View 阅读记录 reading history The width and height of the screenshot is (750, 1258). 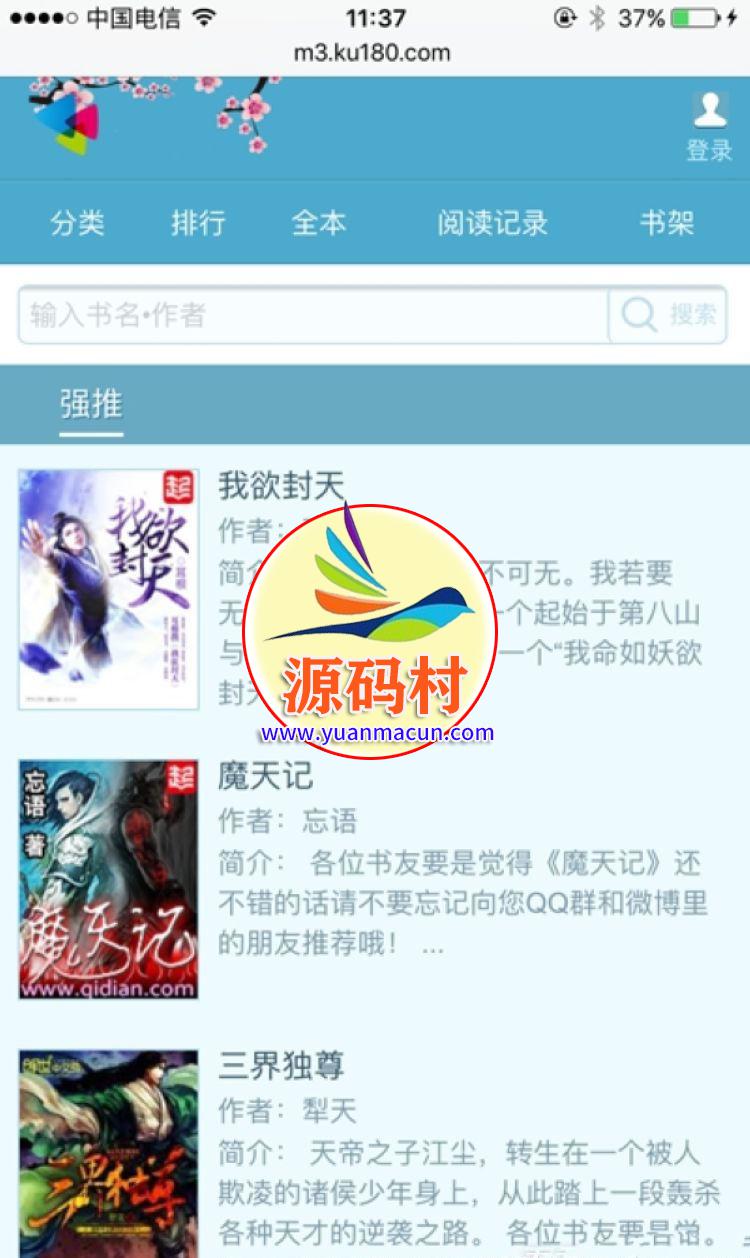(x=492, y=223)
